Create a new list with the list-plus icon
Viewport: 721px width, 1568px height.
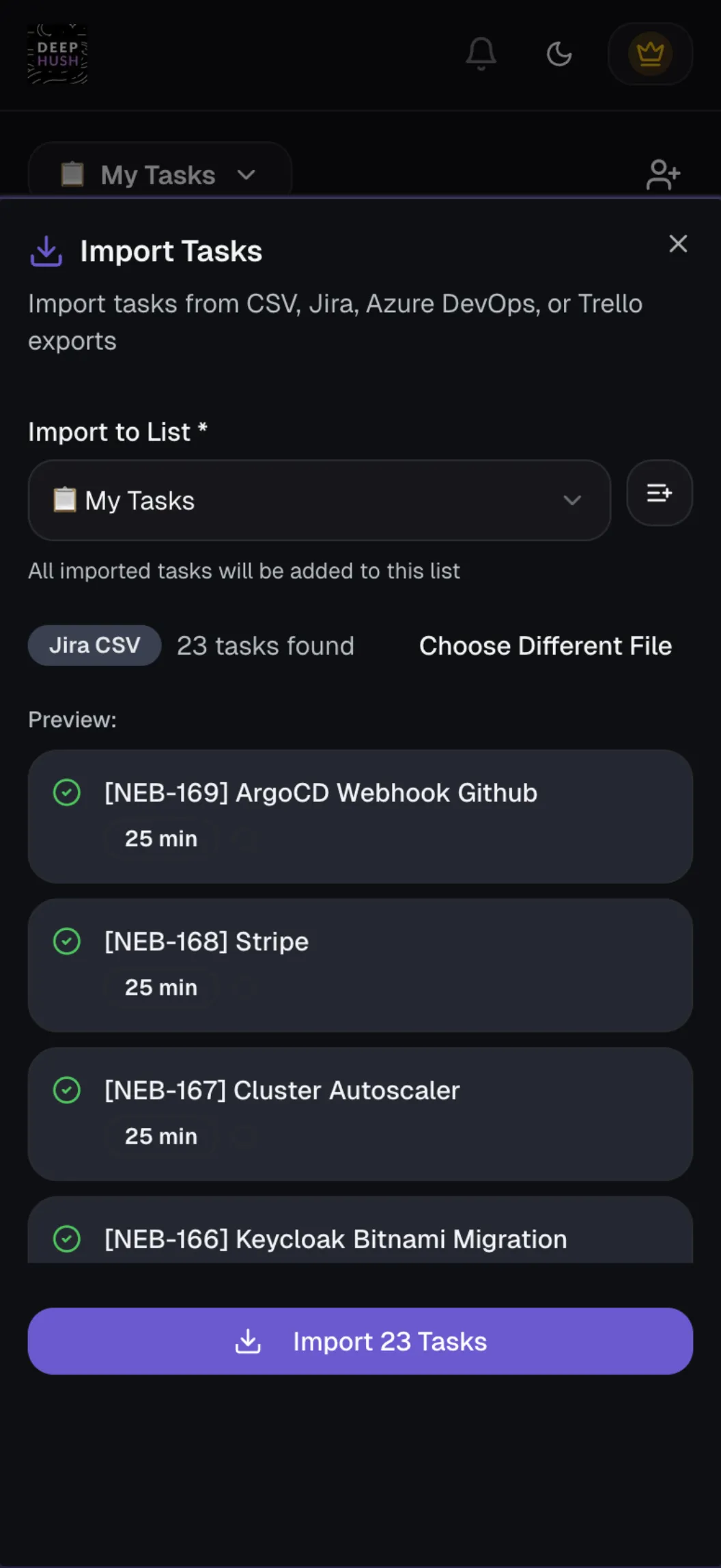[658, 493]
